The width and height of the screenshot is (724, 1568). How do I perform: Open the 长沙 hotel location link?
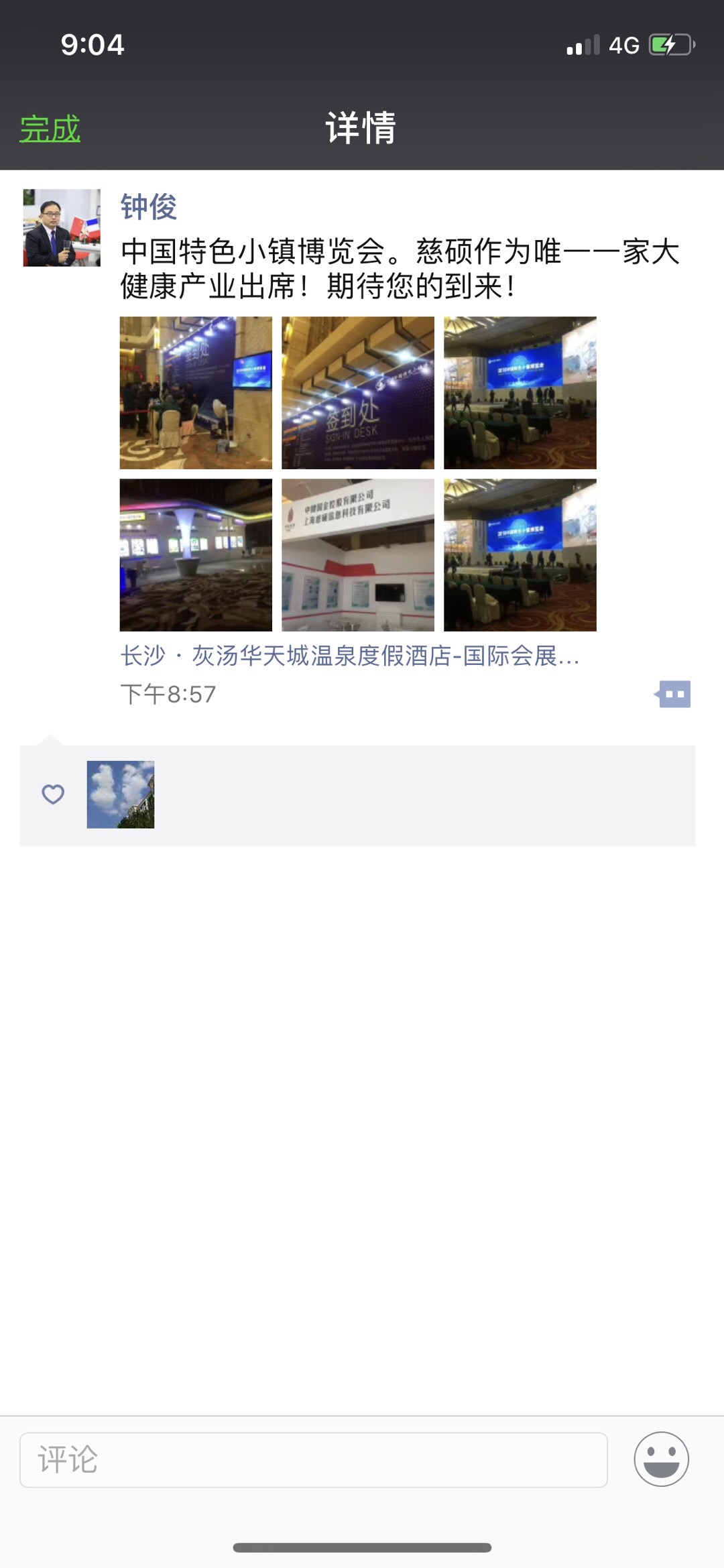349,656
